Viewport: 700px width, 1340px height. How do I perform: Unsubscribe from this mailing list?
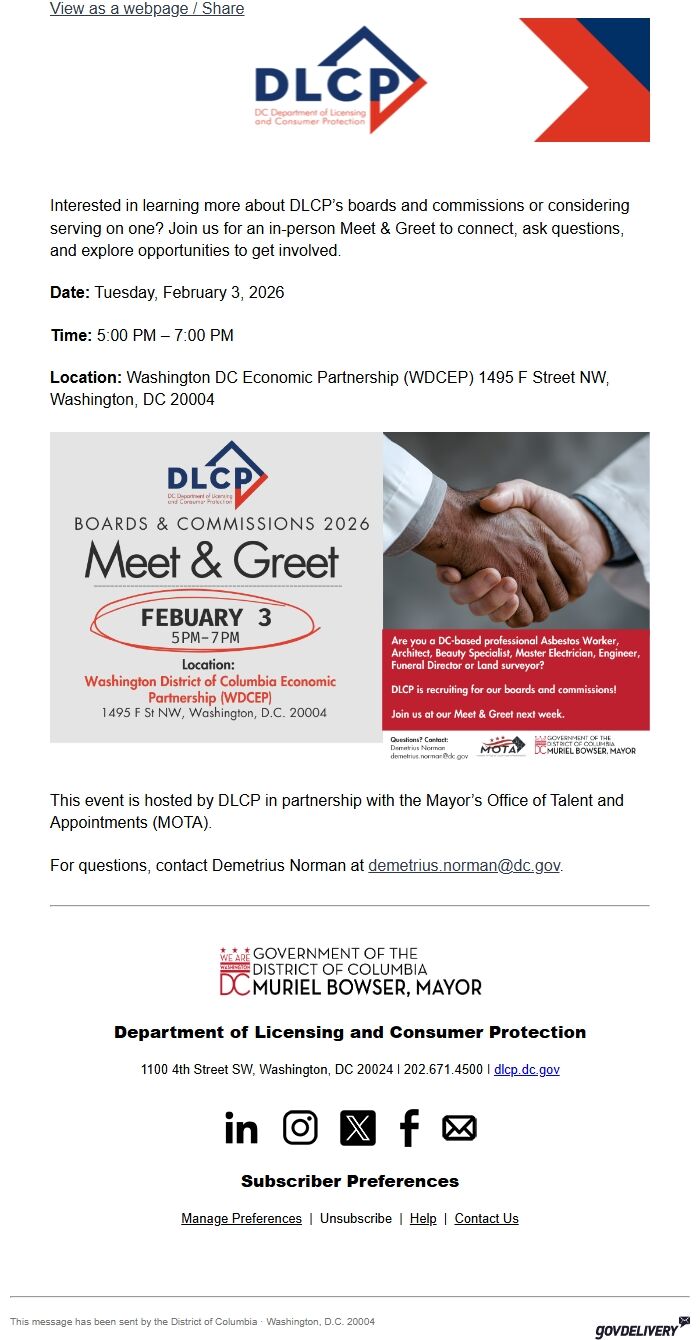(x=356, y=1219)
